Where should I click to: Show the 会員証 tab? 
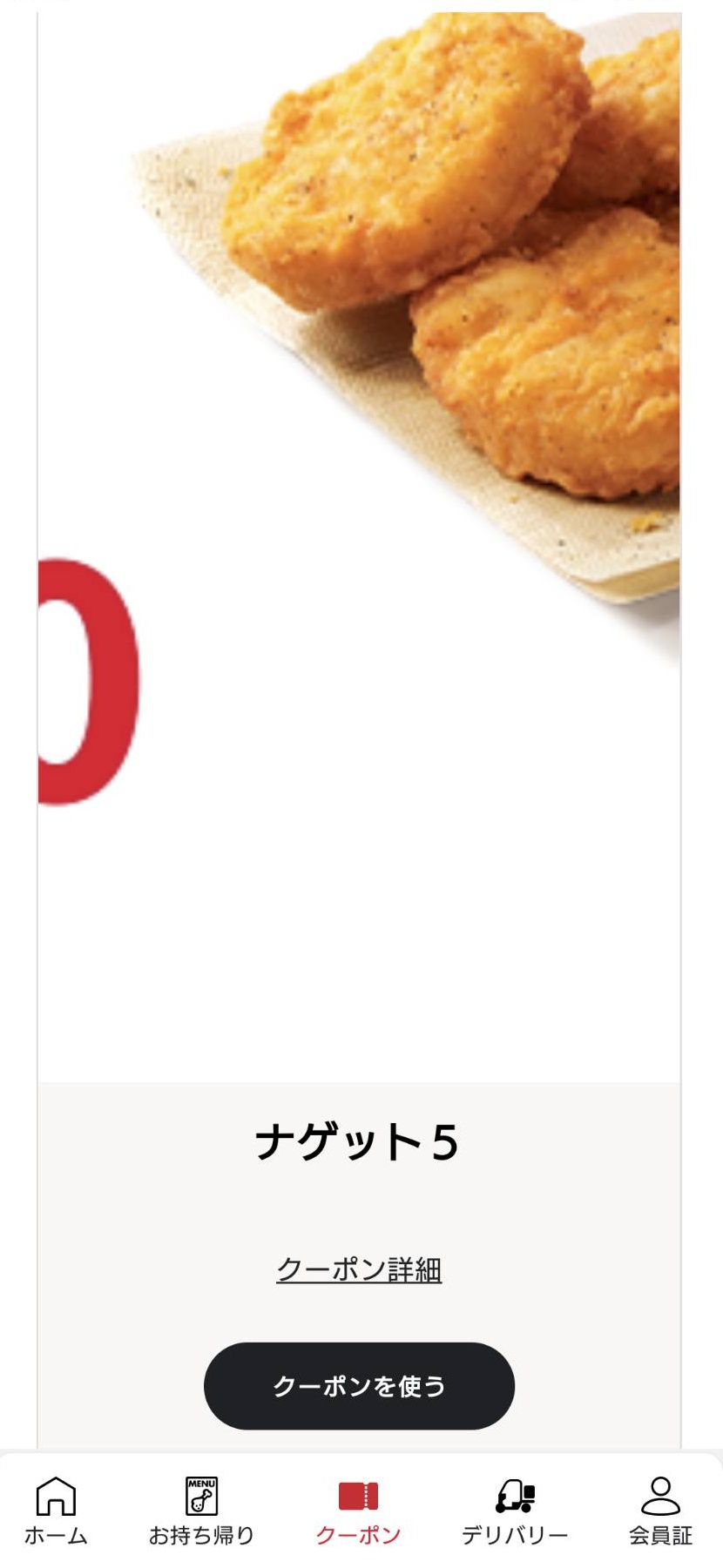660,1510
